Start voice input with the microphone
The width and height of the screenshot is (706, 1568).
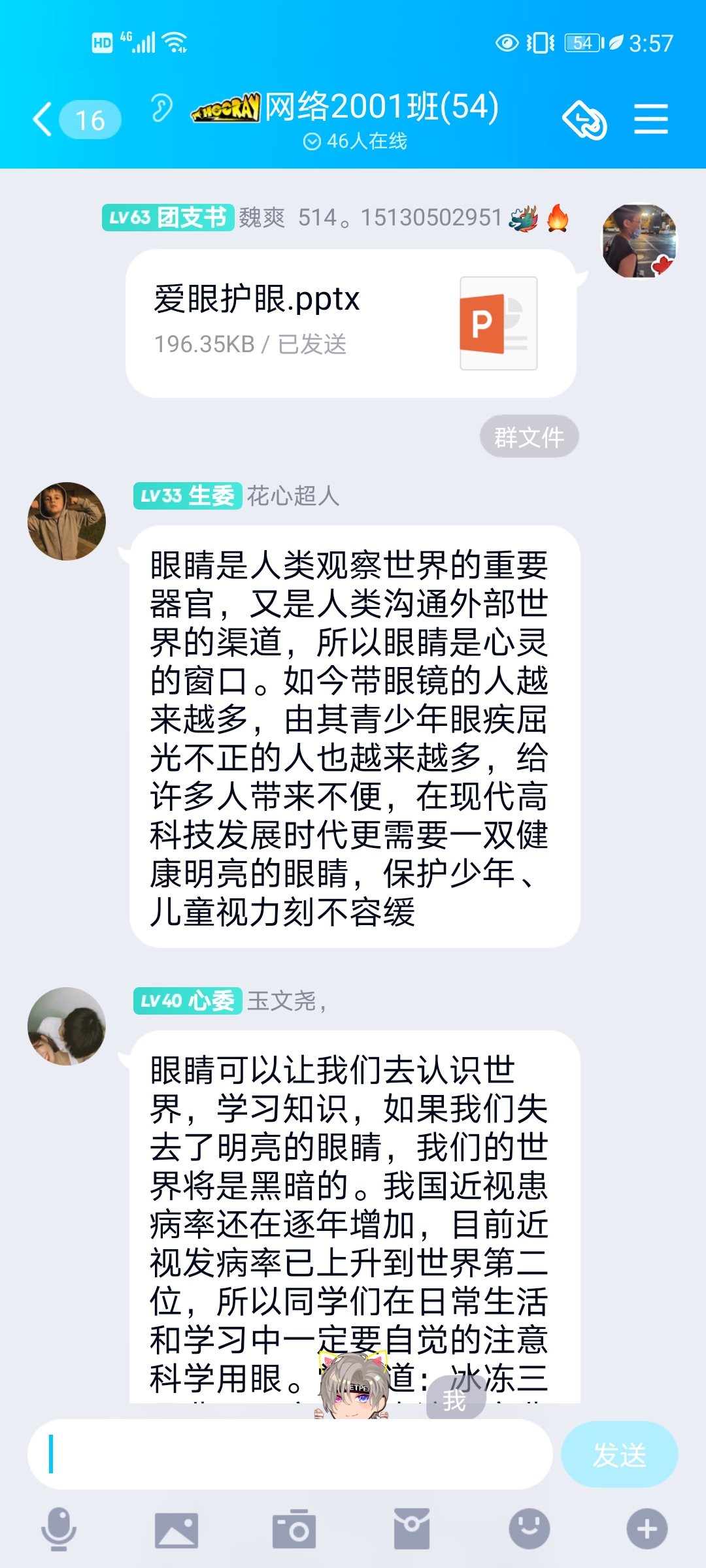point(59,1529)
